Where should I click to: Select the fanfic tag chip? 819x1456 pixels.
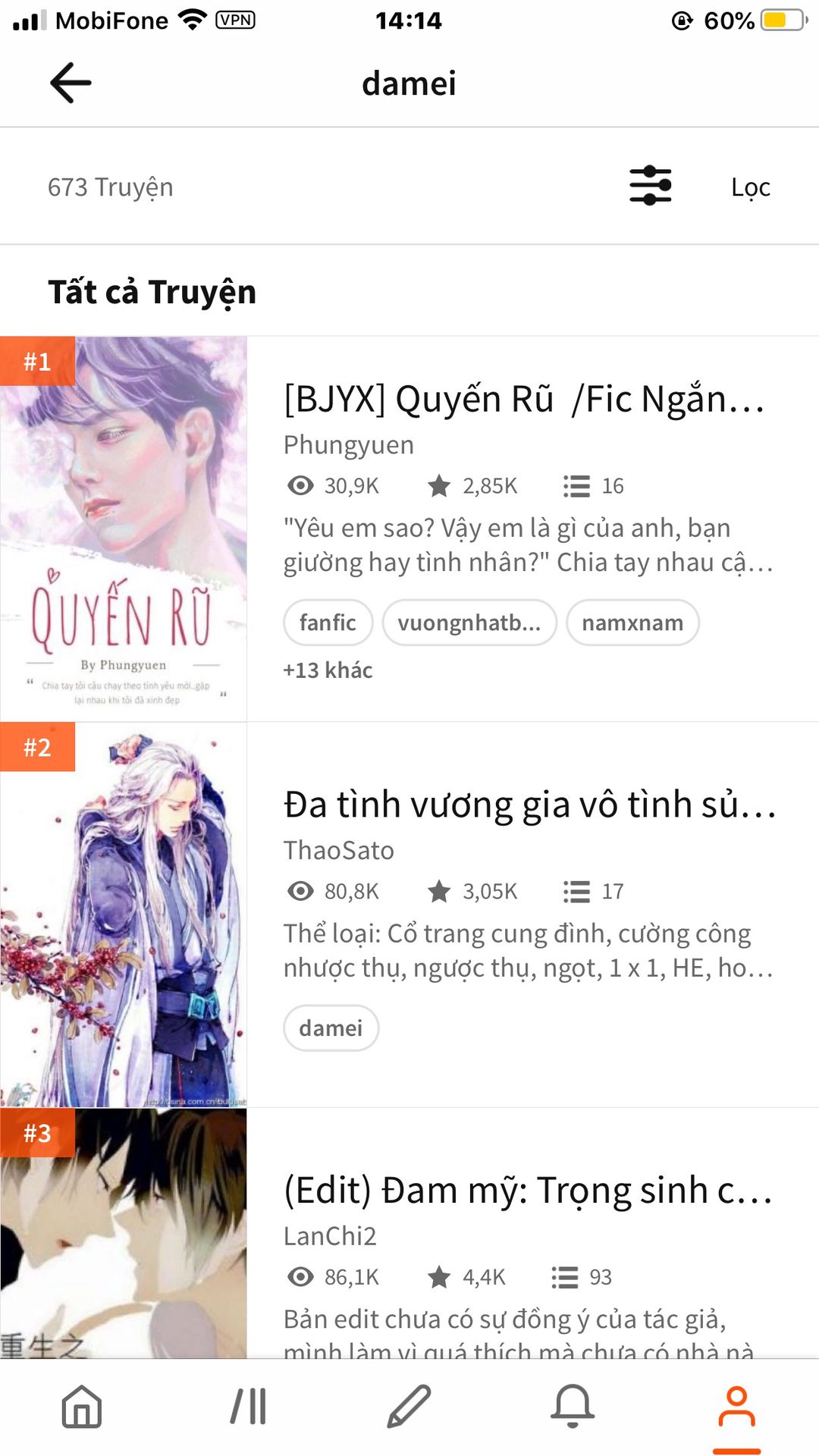pos(328,623)
